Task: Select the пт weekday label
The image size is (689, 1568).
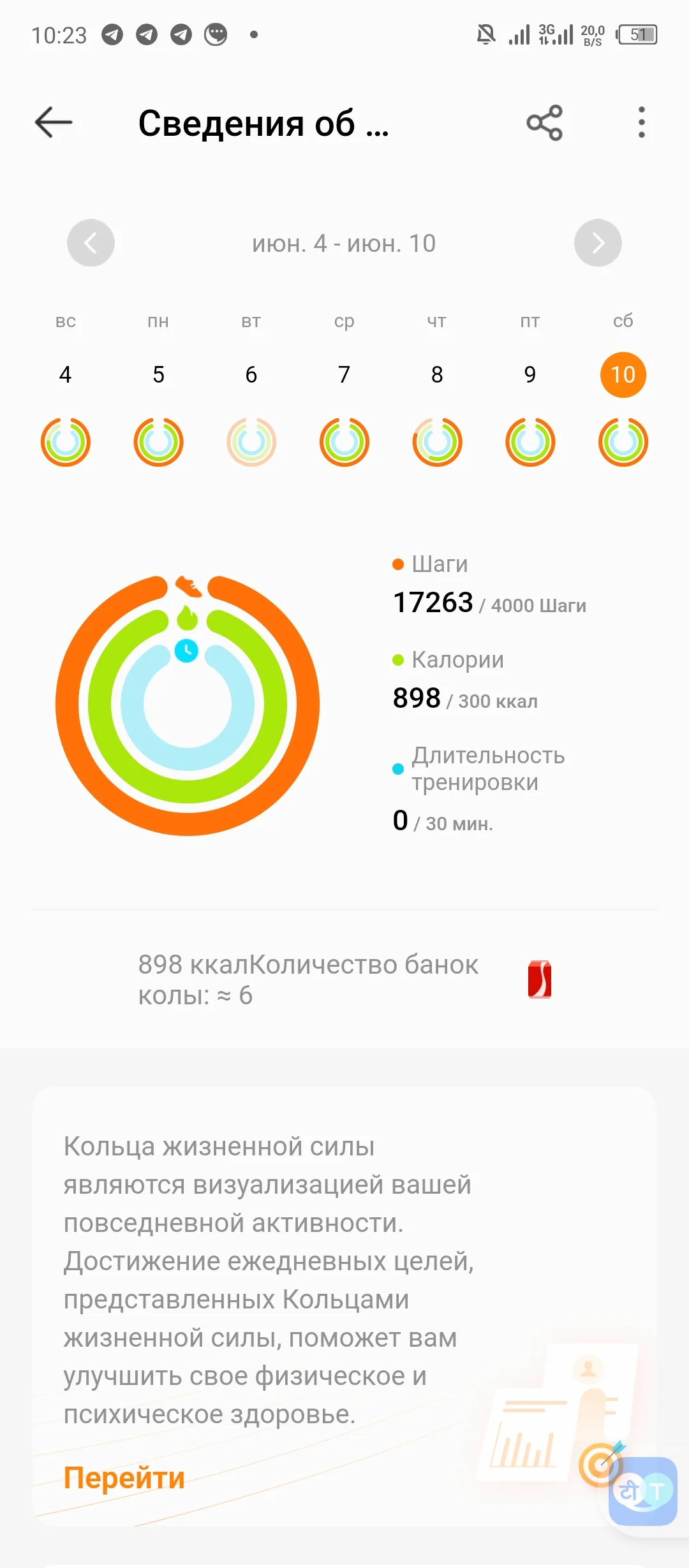Action: [x=530, y=321]
